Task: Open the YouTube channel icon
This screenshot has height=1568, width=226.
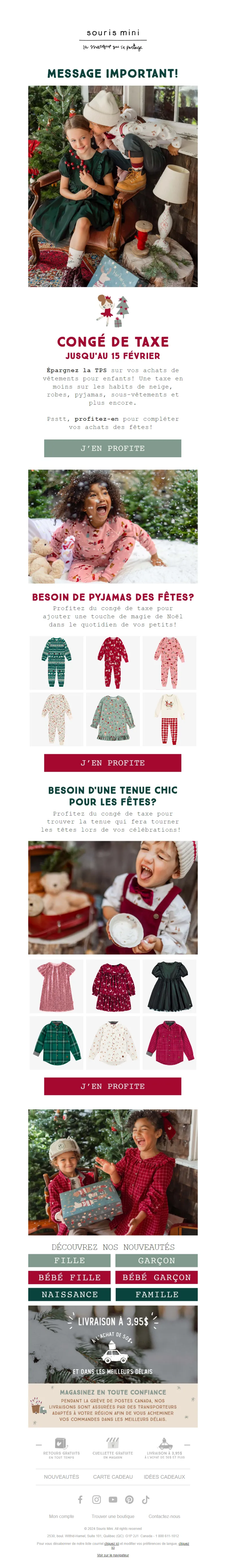Action: click(113, 1499)
